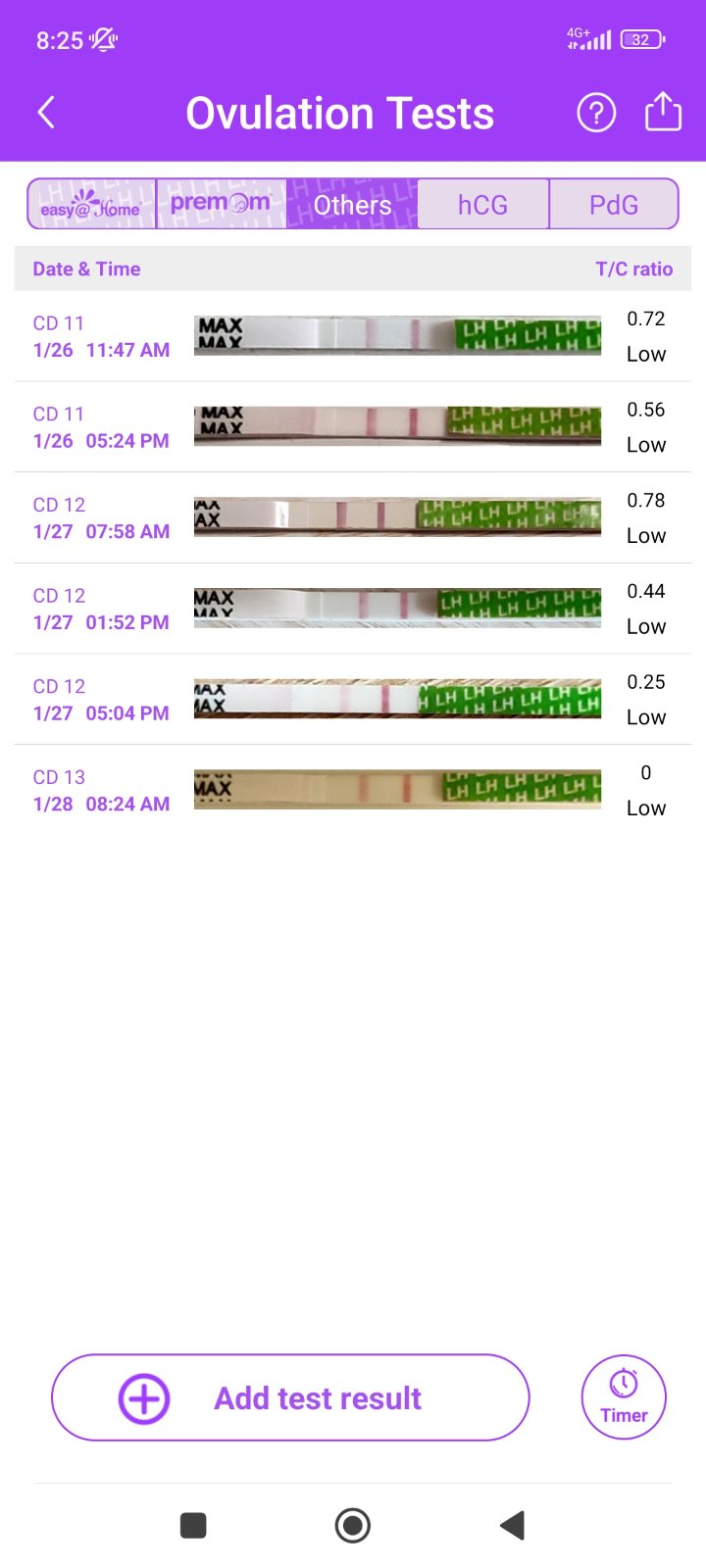This screenshot has width=706, height=1568.
Task: Switch to the Premom tab
Action: tap(221, 204)
